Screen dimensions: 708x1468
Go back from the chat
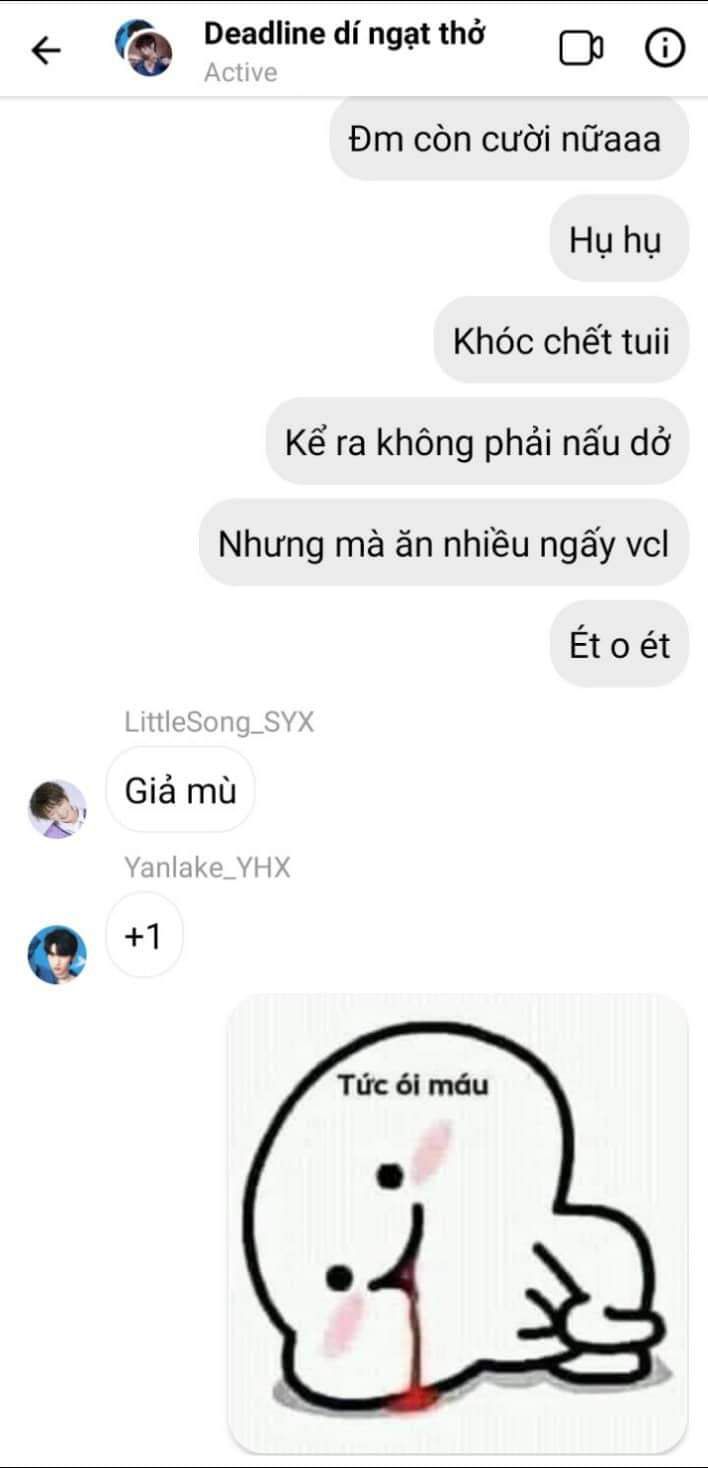[46, 50]
